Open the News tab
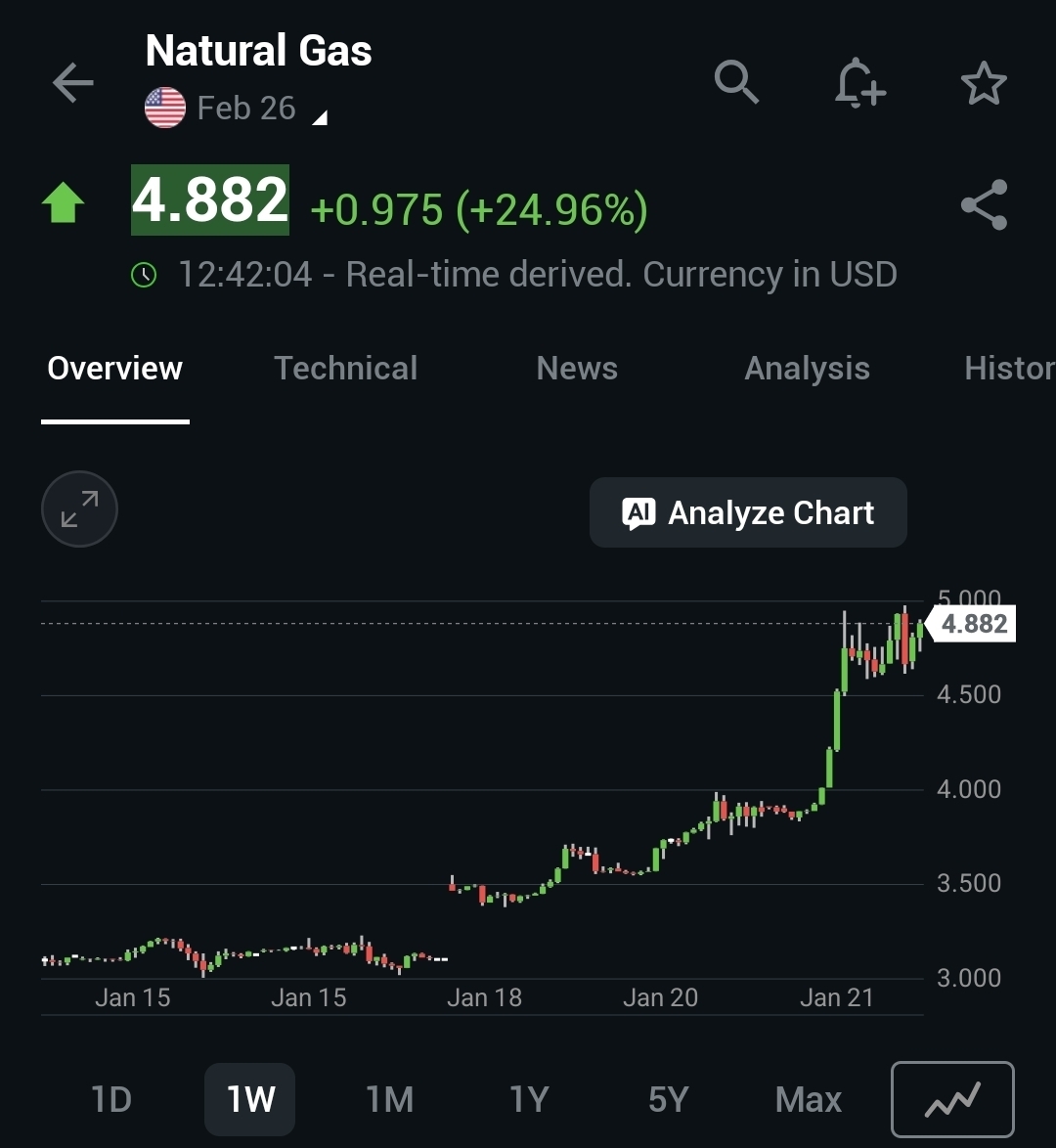The image size is (1056, 1148). 577,369
